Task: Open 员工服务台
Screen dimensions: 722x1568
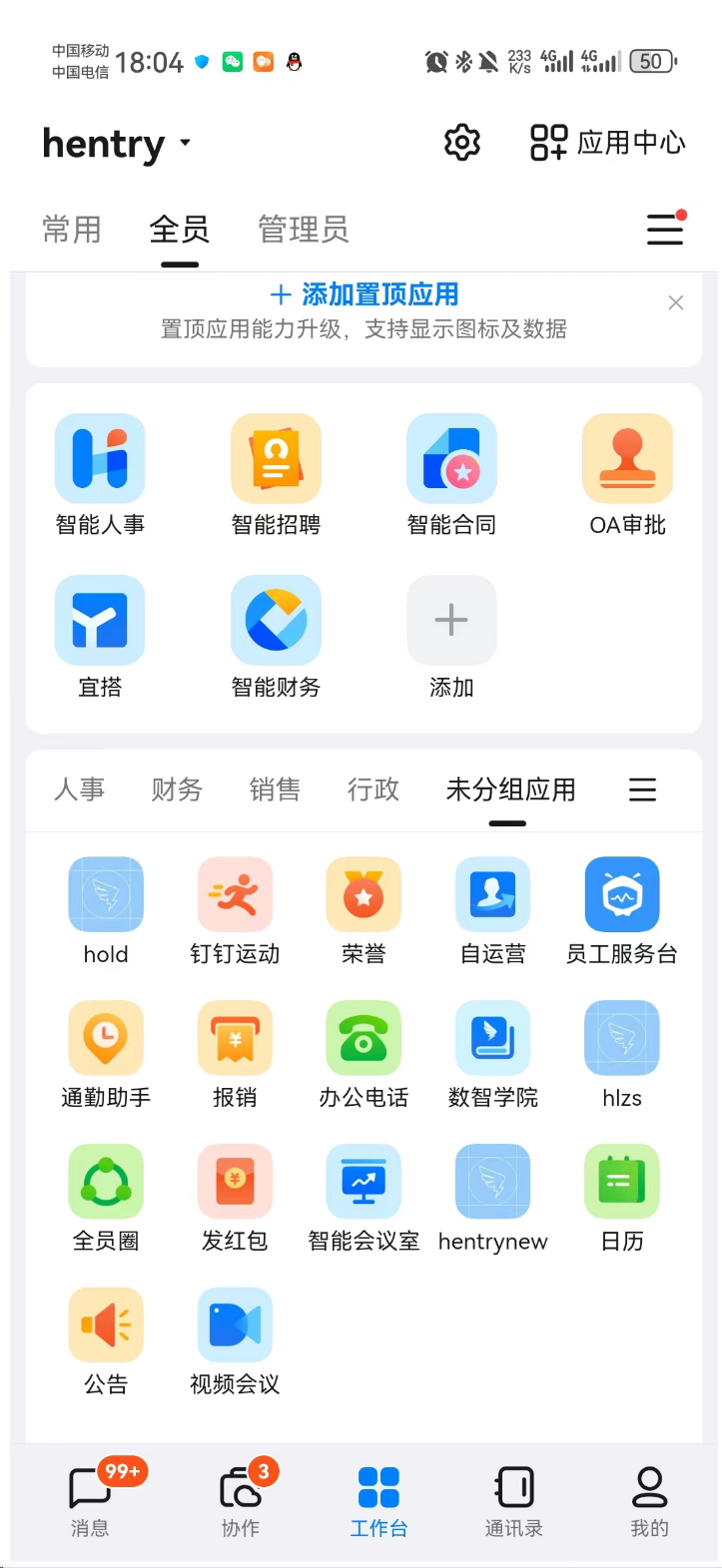Action: pyautogui.click(x=622, y=911)
